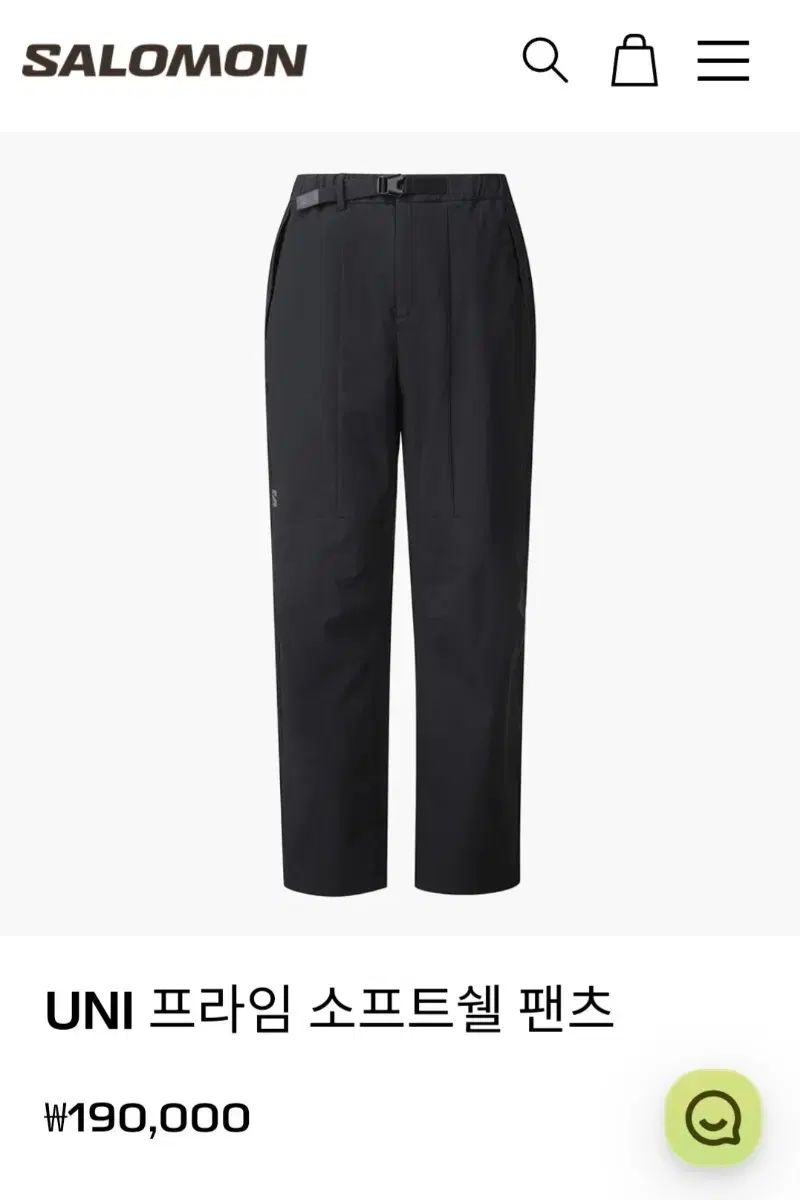This screenshot has width=800, height=1200.
Task: Open the hamburger menu
Action: click(723, 60)
